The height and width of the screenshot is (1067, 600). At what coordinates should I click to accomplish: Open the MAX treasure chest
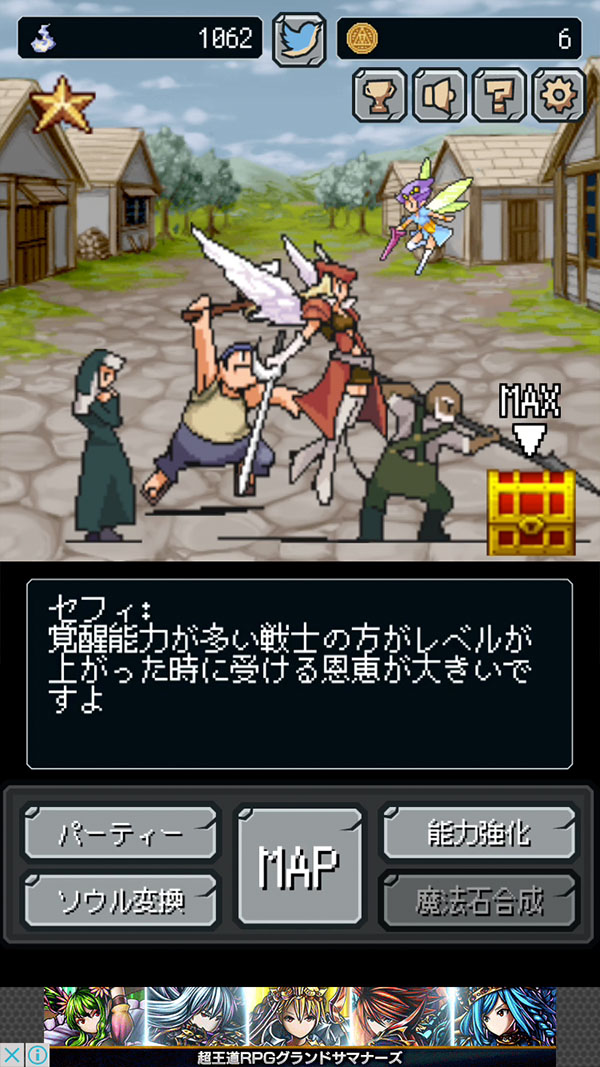click(x=530, y=512)
